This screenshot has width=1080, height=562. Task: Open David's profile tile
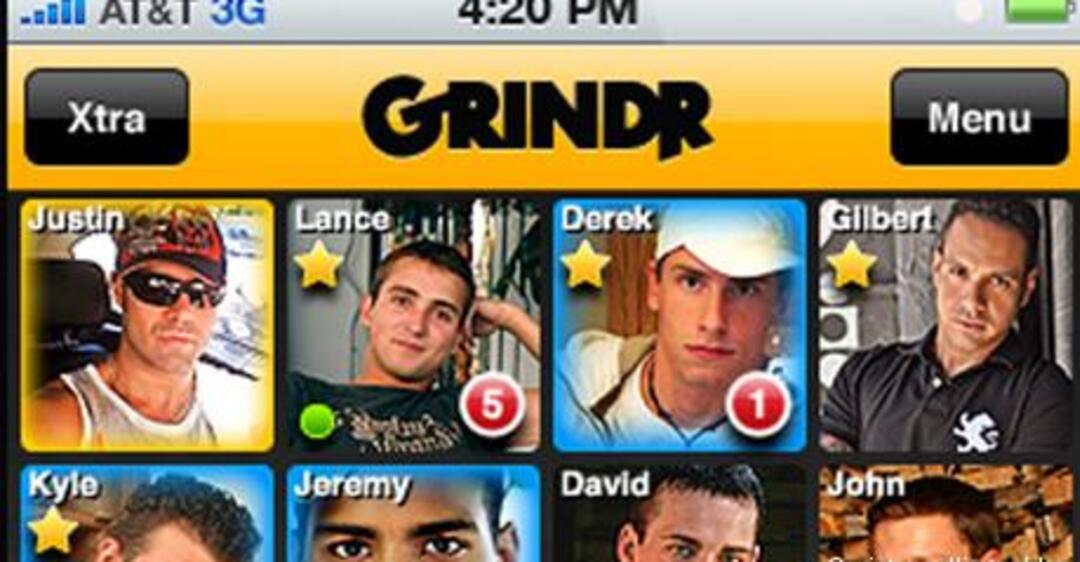tap(680, 515)
